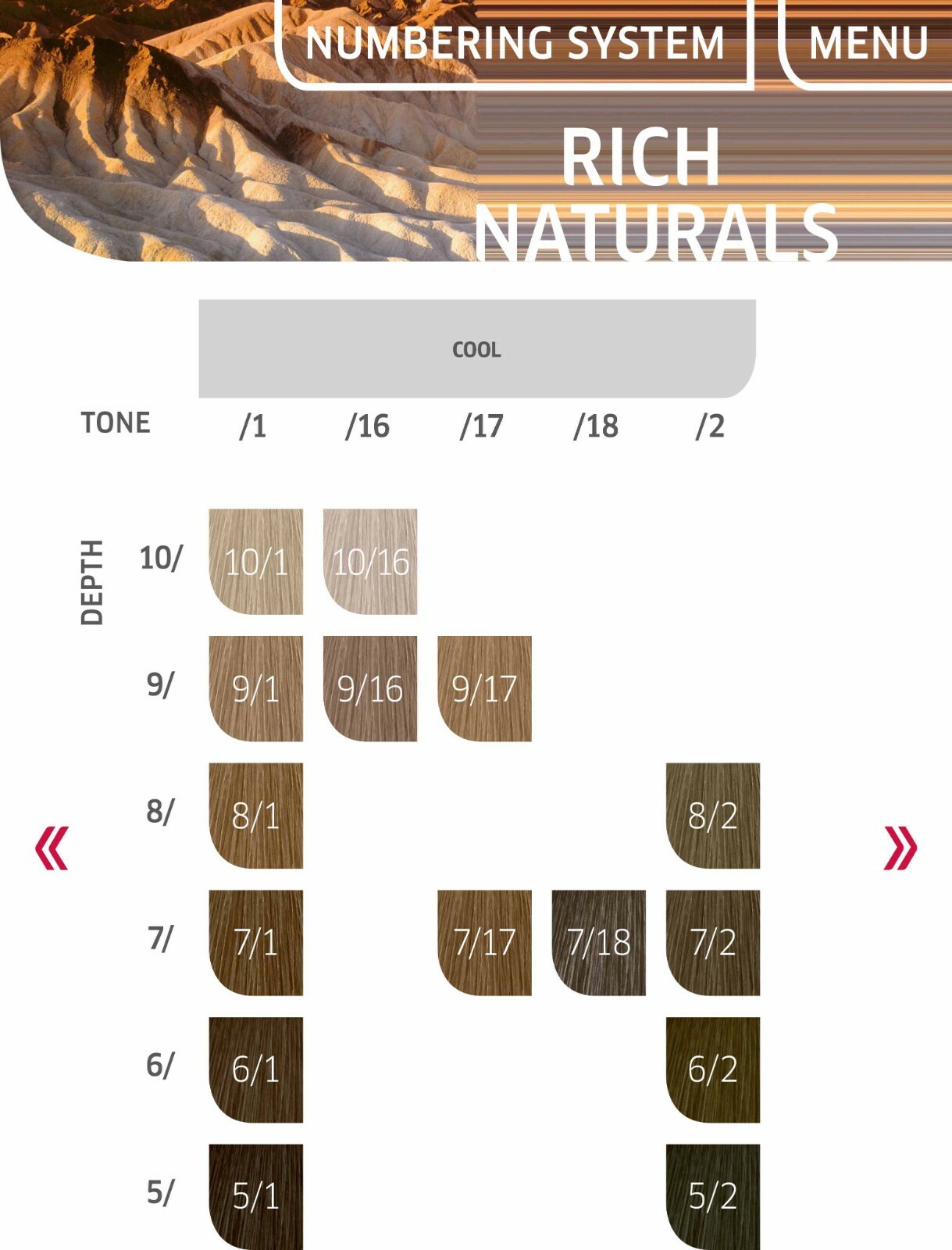Screen dimensions: 952x1250
Task: Pick the 8/2 shade swatch
Action: click(x=712, y=816)
